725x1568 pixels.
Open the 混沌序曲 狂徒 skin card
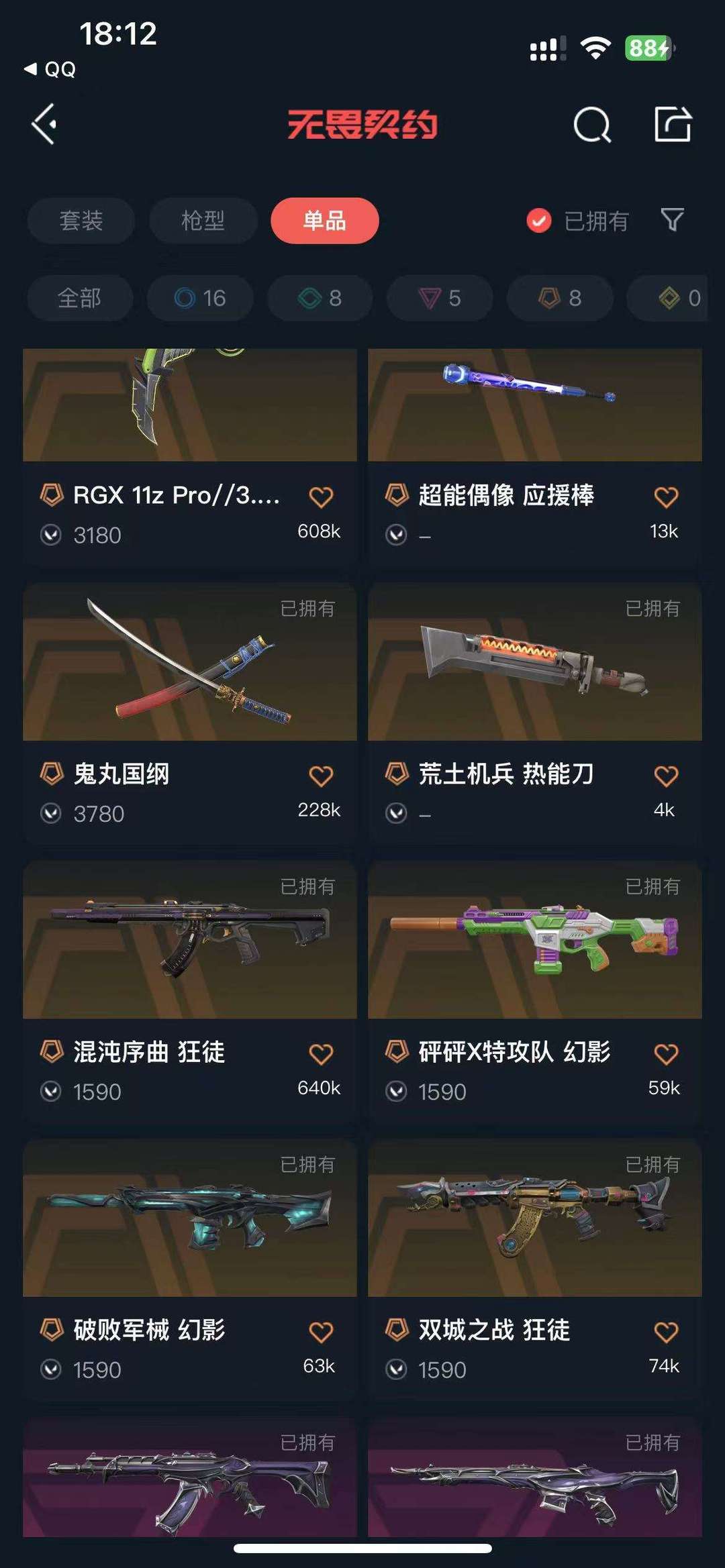[x=190, y=991]
